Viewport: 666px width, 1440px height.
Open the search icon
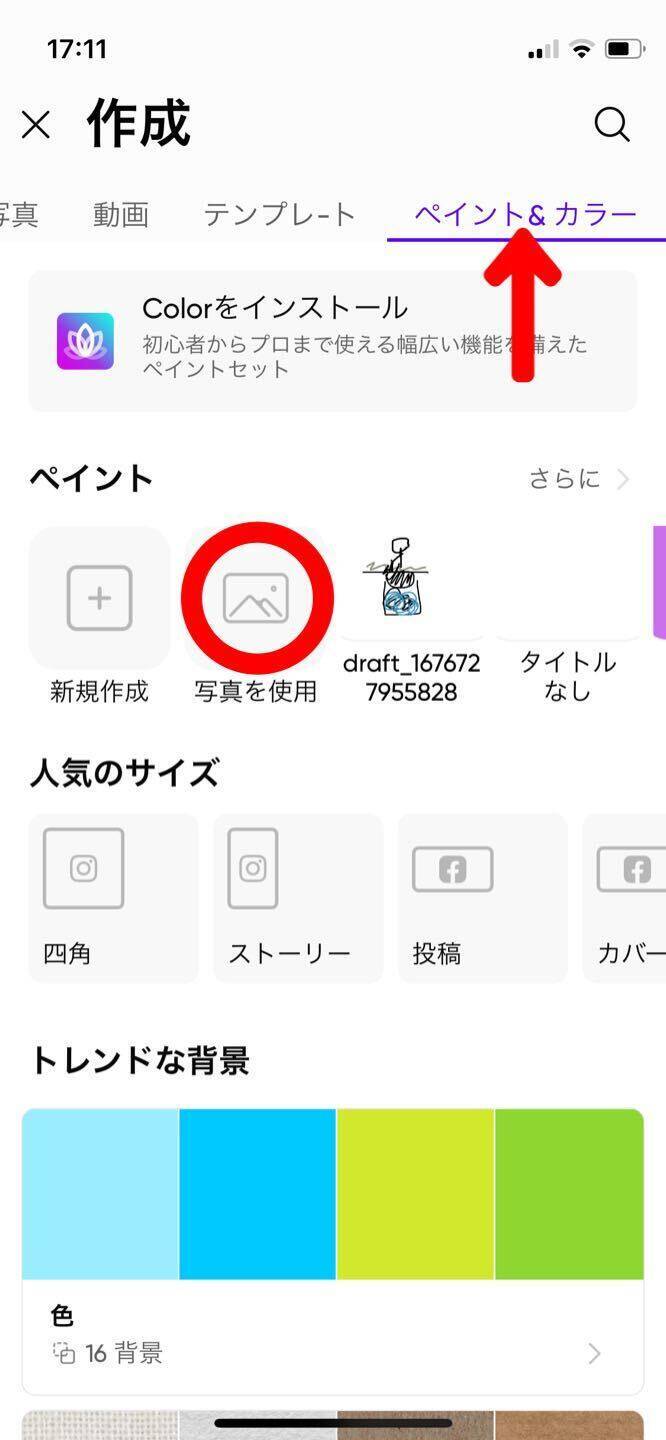(611, 125)
